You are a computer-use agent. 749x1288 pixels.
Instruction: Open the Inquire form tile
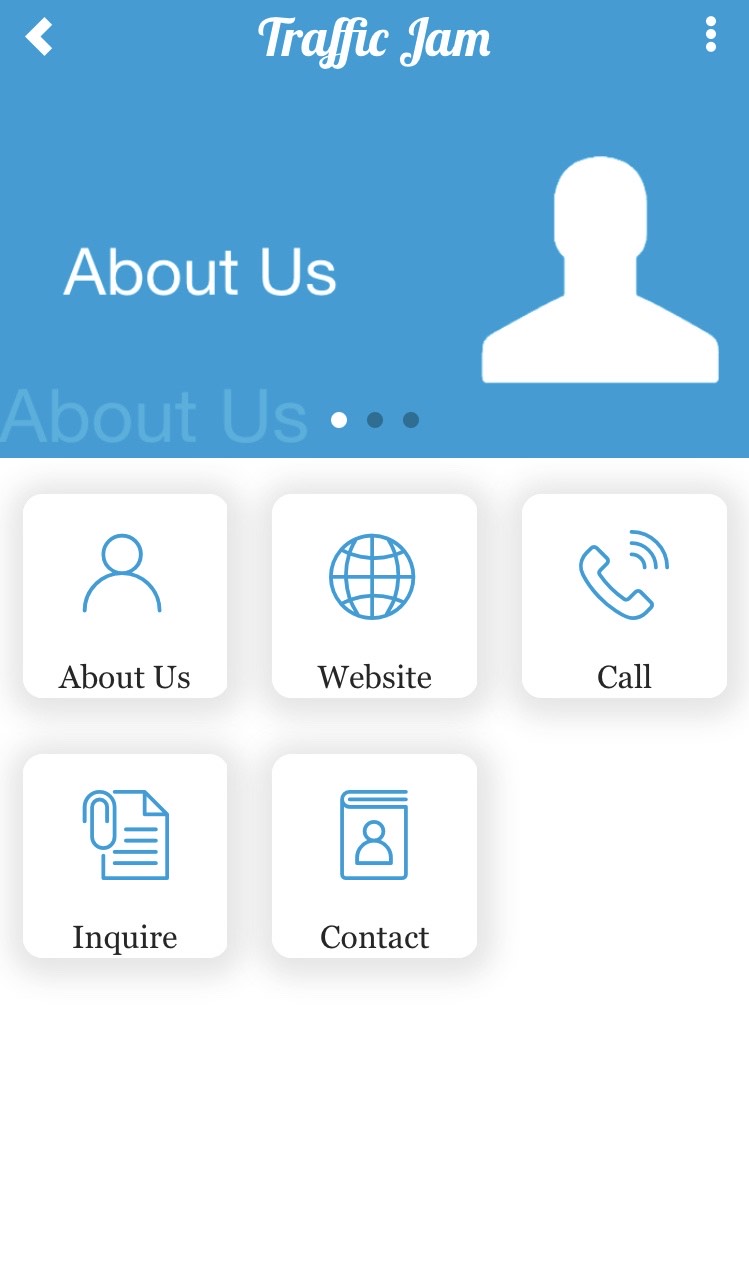(x=125, y=856)
